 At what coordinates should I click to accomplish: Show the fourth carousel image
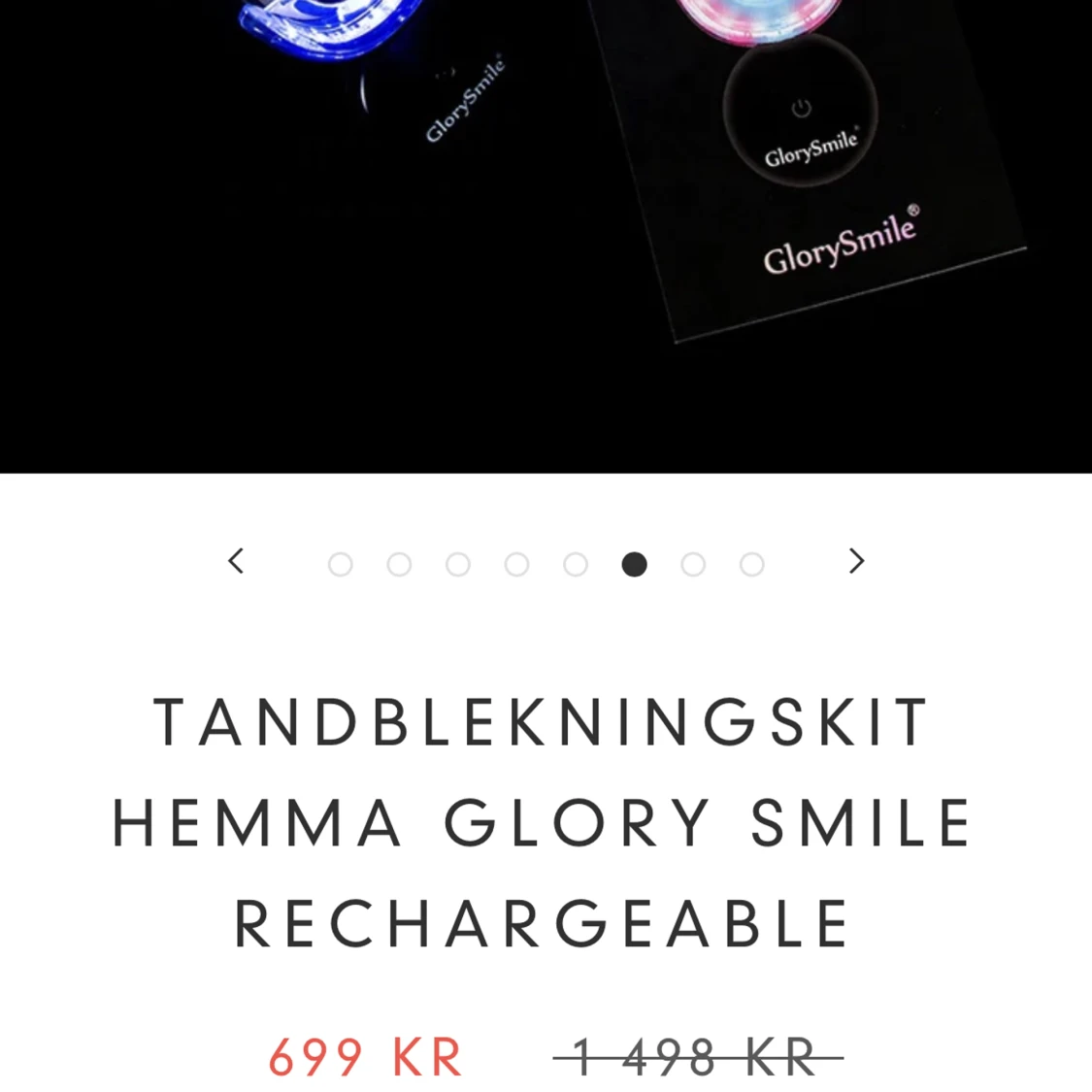point(516,564)
